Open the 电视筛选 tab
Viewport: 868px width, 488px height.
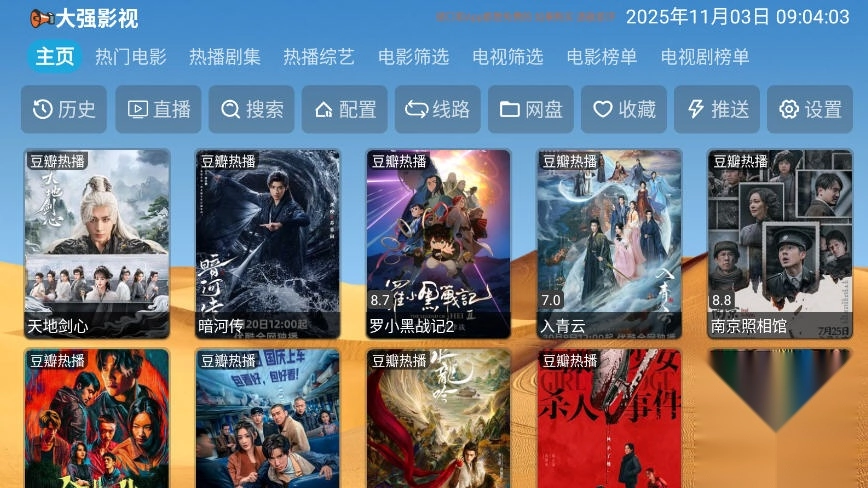coord(507,57)
